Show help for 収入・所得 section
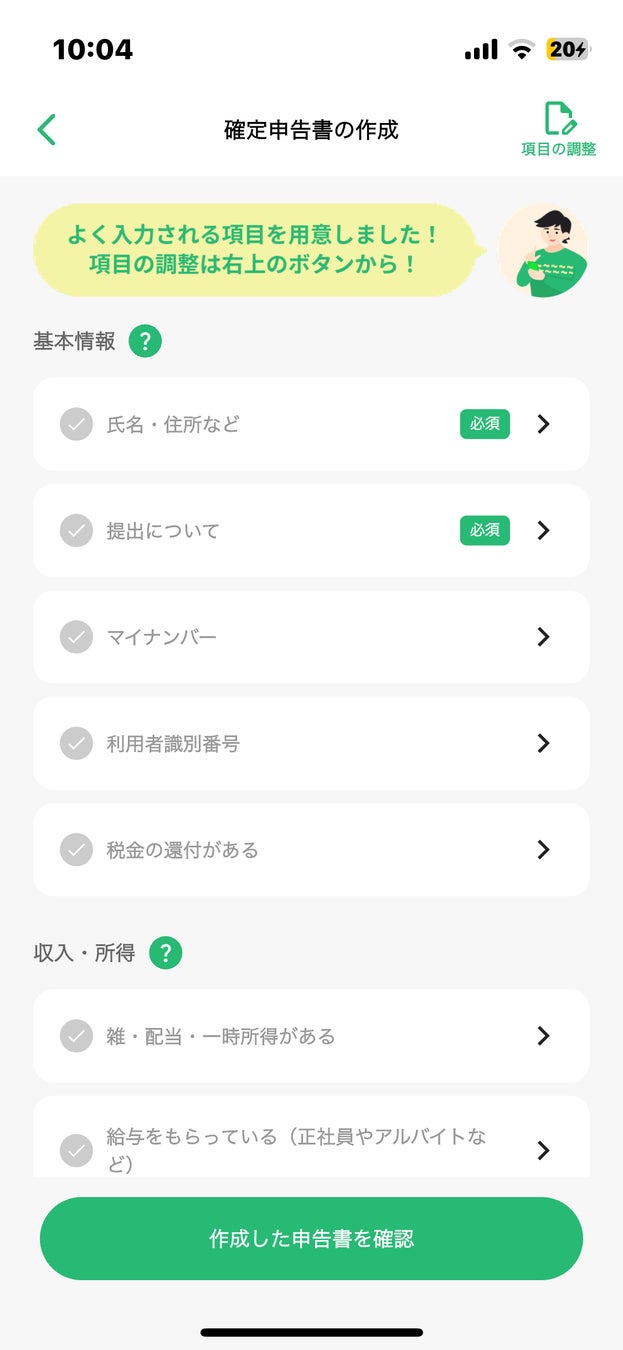The image size is (623, 1350). coord(166,954)
